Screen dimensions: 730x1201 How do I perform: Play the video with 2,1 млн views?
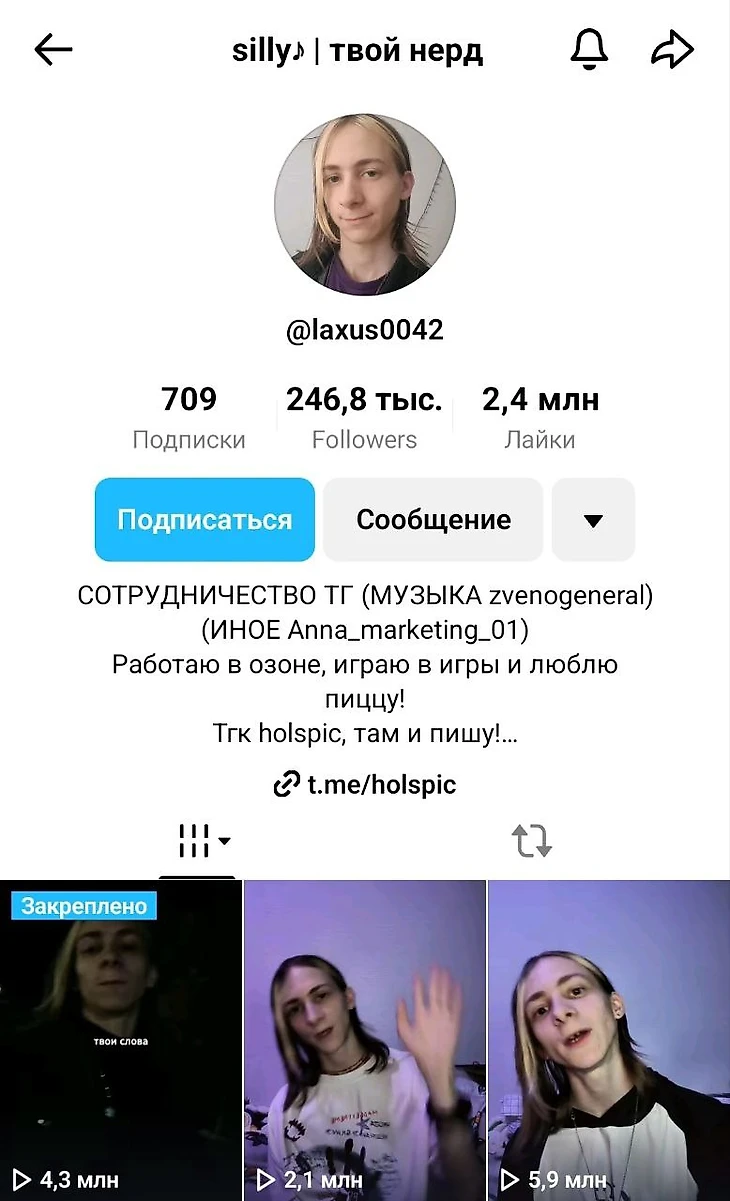[x=365, y=1040]
